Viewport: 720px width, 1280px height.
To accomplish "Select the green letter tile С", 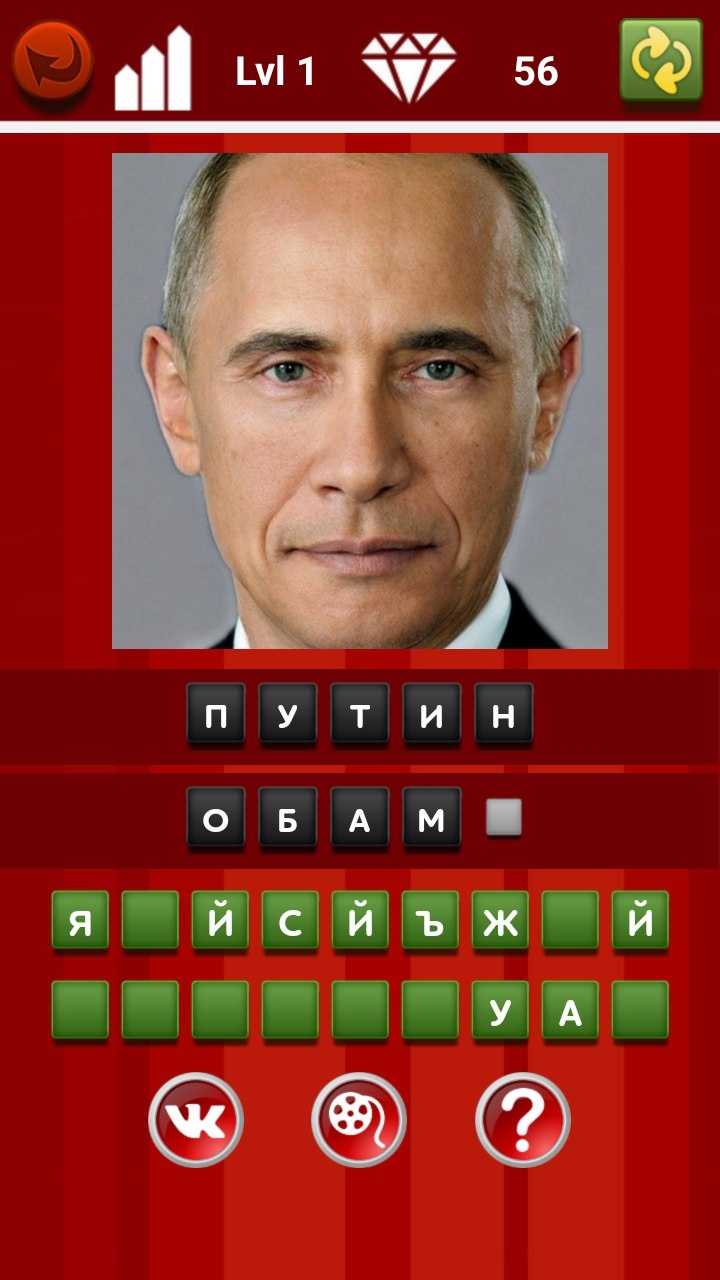I will pos(290,921).
